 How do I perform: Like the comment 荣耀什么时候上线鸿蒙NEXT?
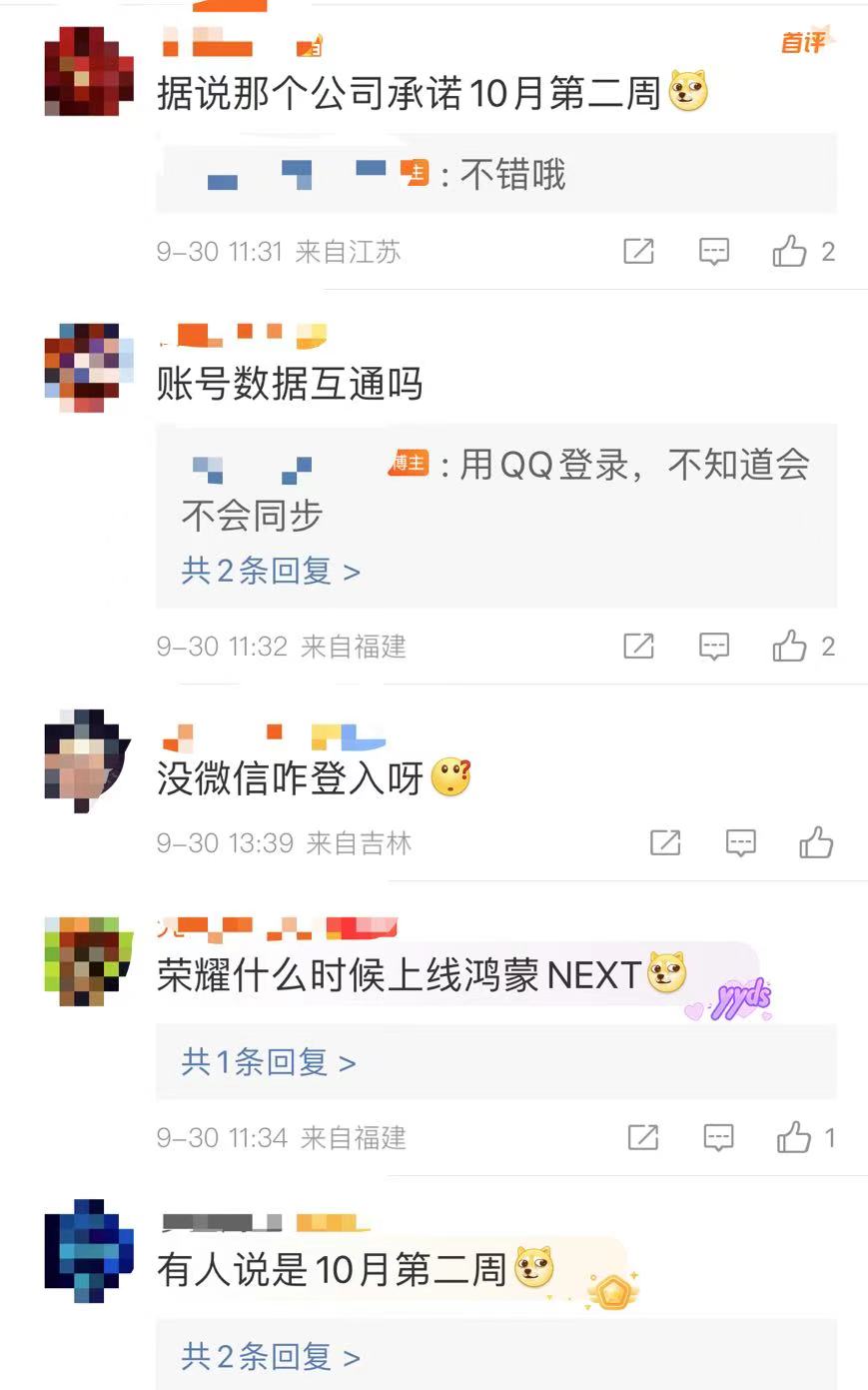(794, 1137)
